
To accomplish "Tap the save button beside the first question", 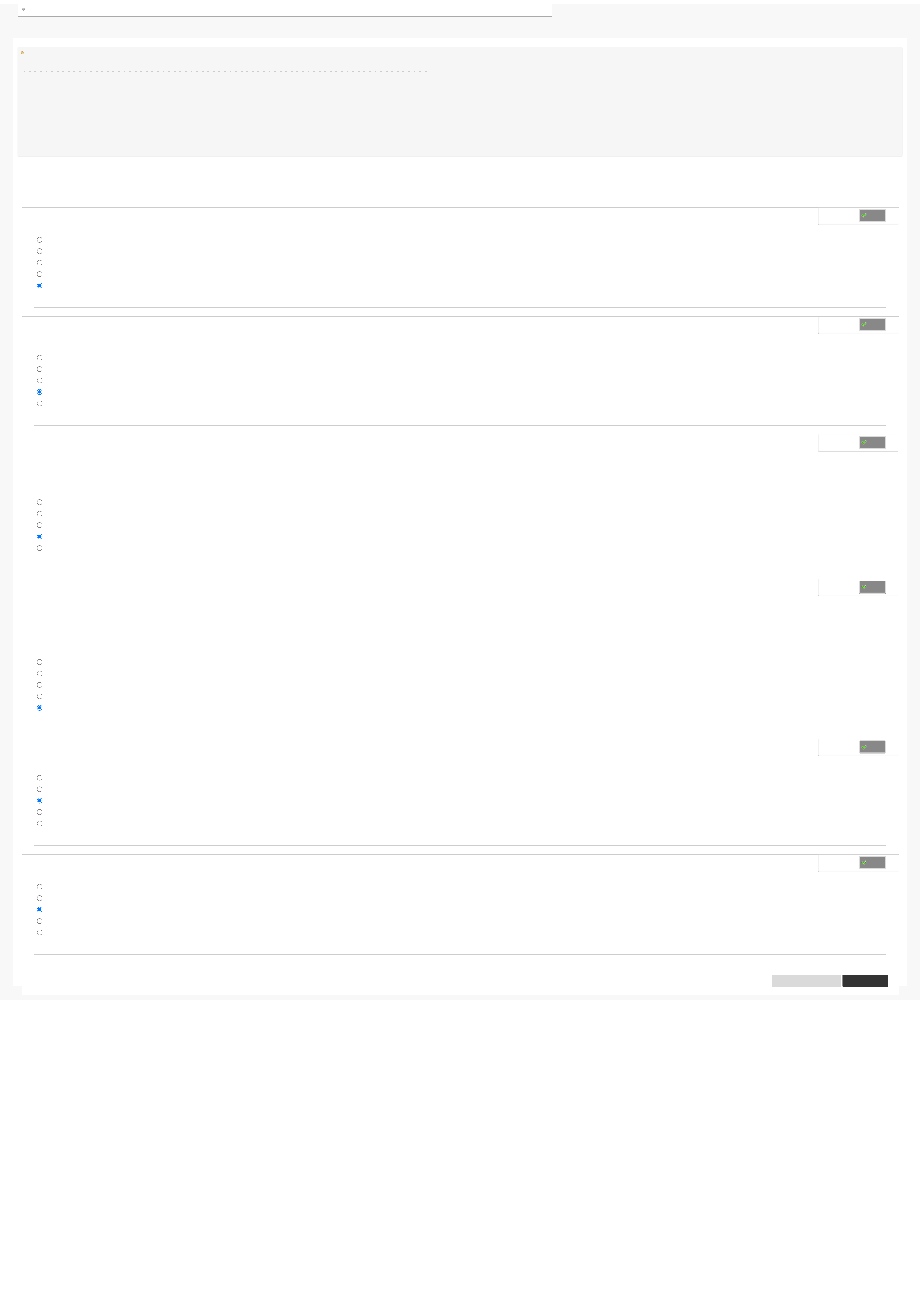I will (871, 215).
